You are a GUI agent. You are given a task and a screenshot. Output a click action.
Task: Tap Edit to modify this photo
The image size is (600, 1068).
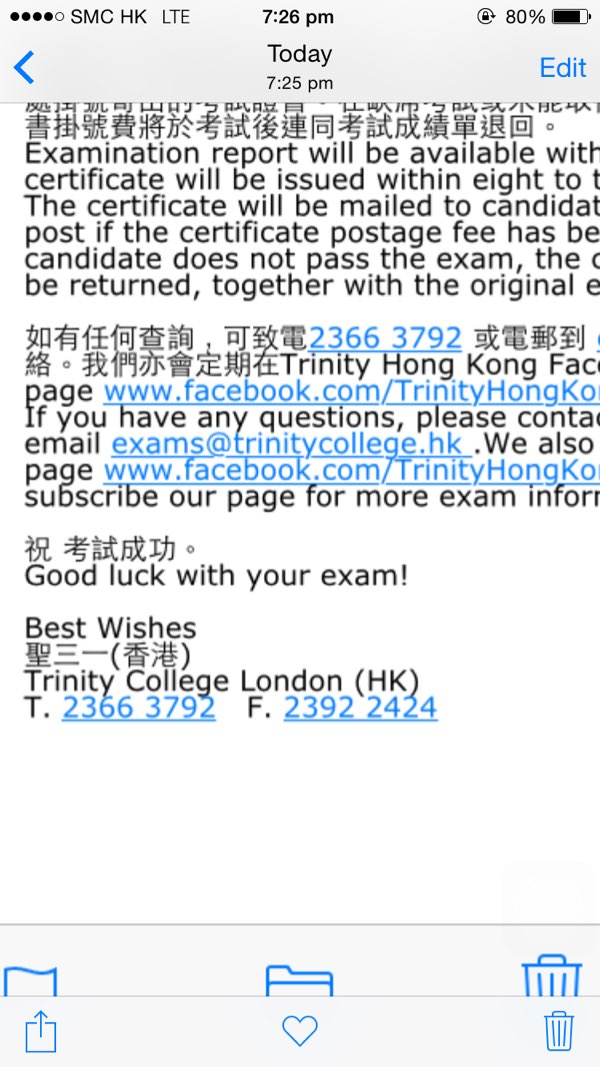click(x=562, y=67)
